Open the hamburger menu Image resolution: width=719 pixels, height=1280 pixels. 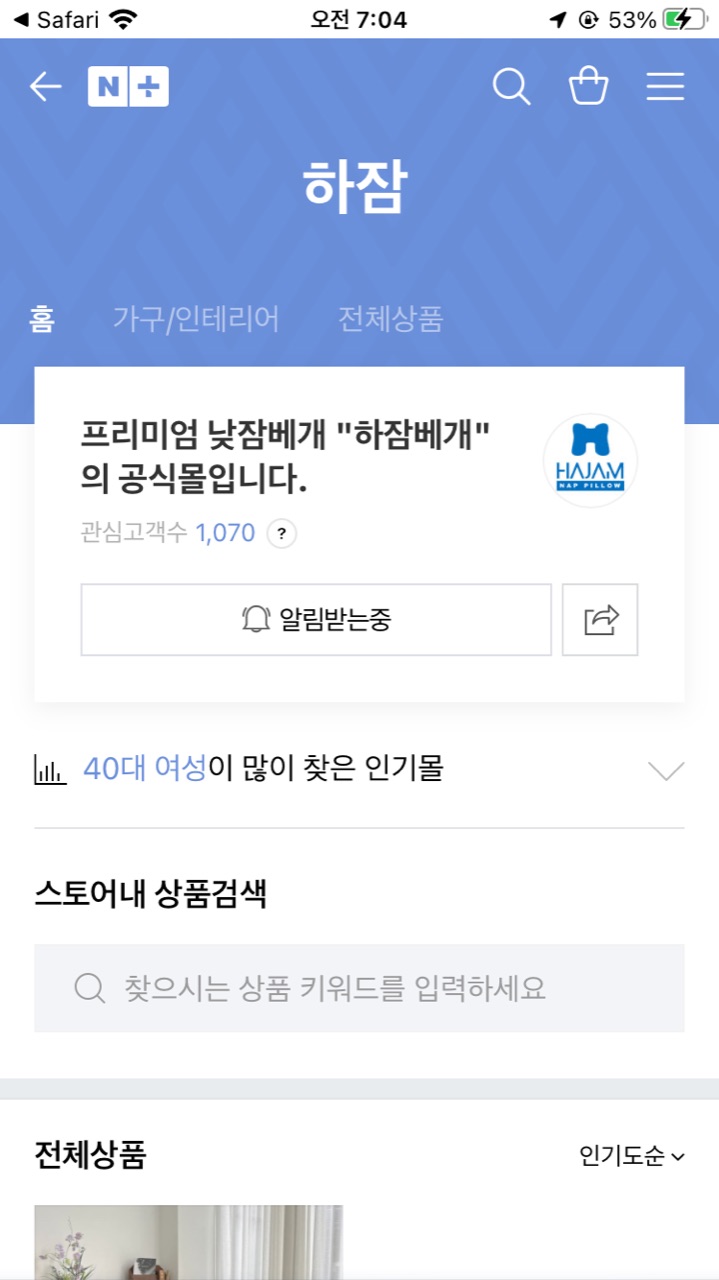pyautogui.click(x=665, y=87)
